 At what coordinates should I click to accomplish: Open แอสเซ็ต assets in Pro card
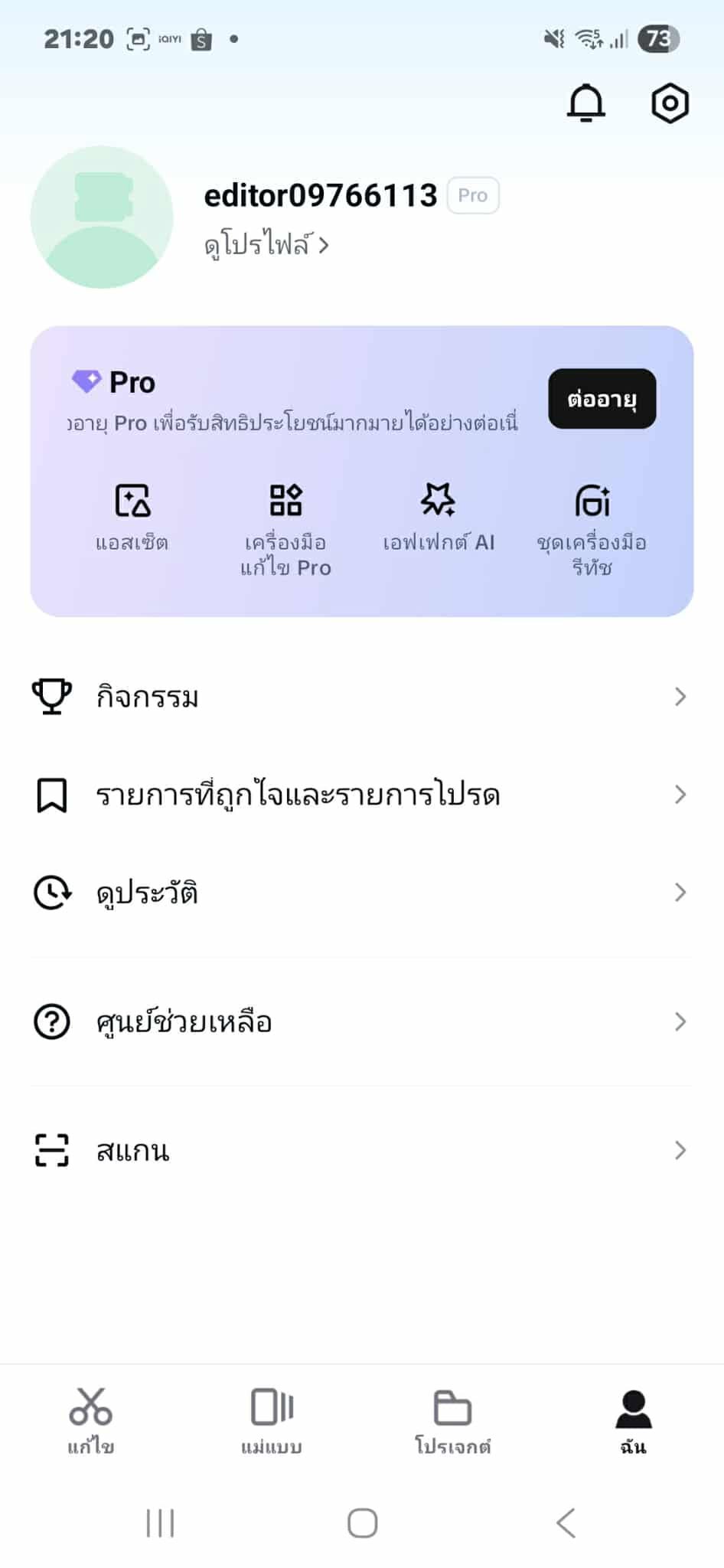click(132, 518)
